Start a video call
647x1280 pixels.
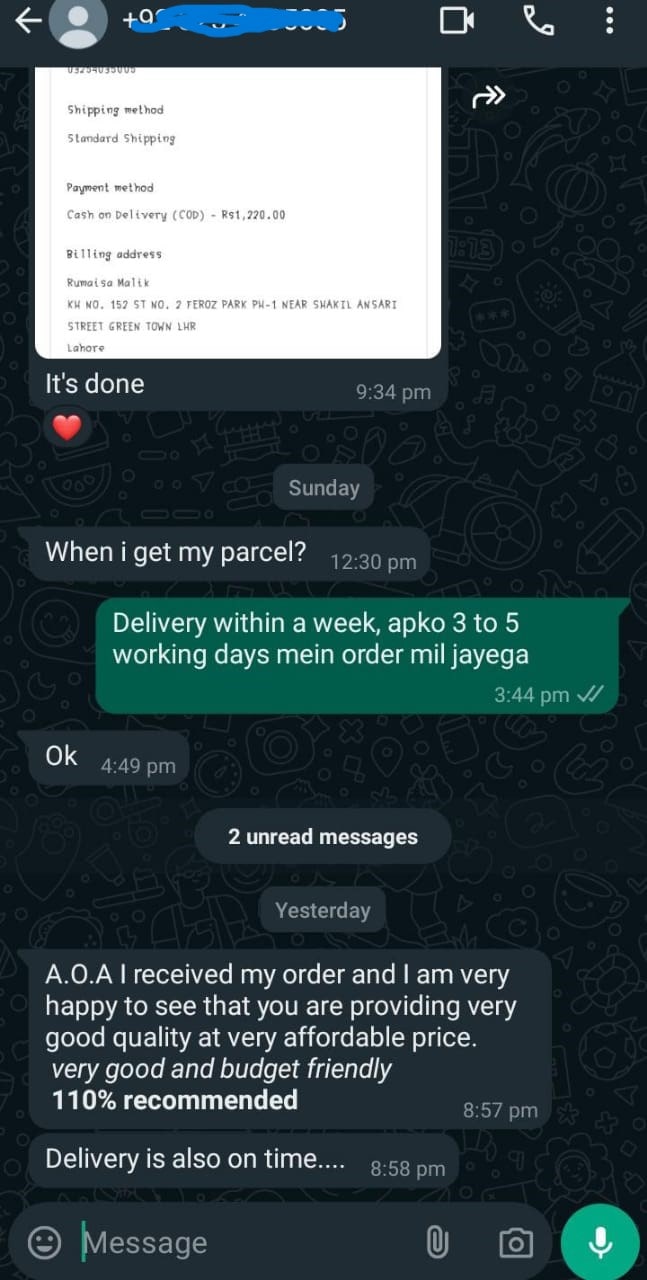point(457,20)
